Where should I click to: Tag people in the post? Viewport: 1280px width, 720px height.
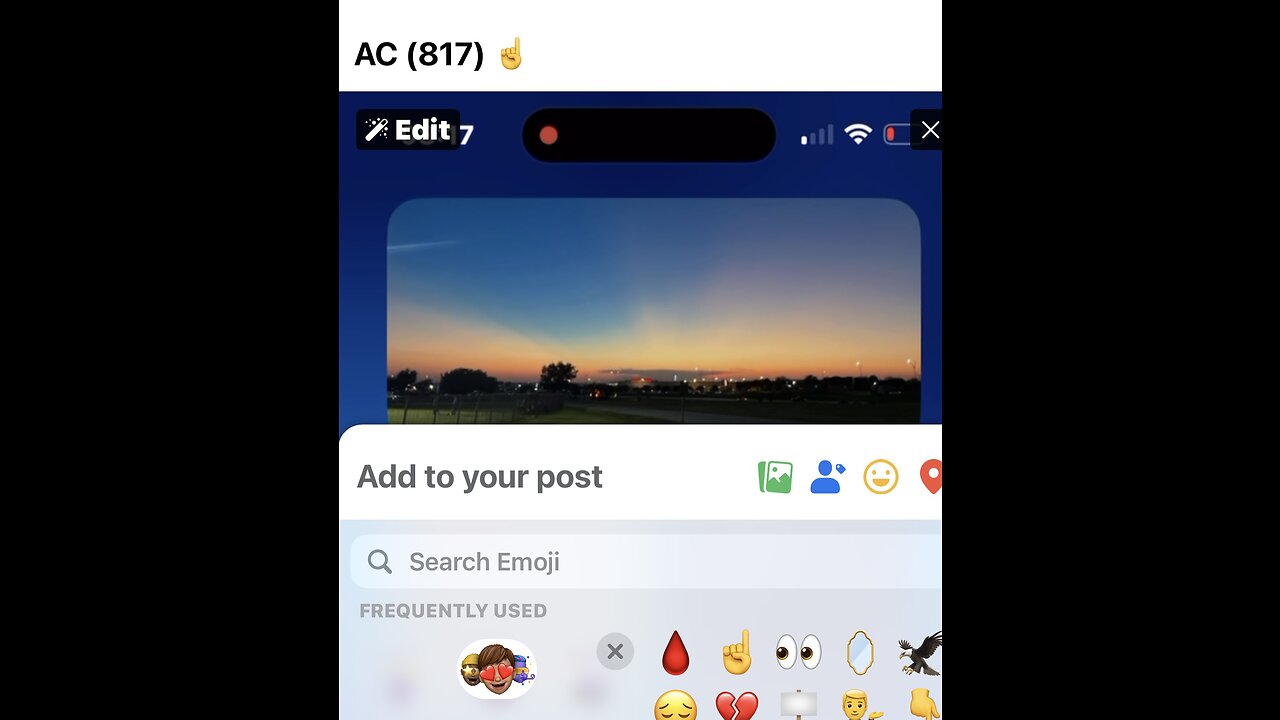(x=827, y=477)
